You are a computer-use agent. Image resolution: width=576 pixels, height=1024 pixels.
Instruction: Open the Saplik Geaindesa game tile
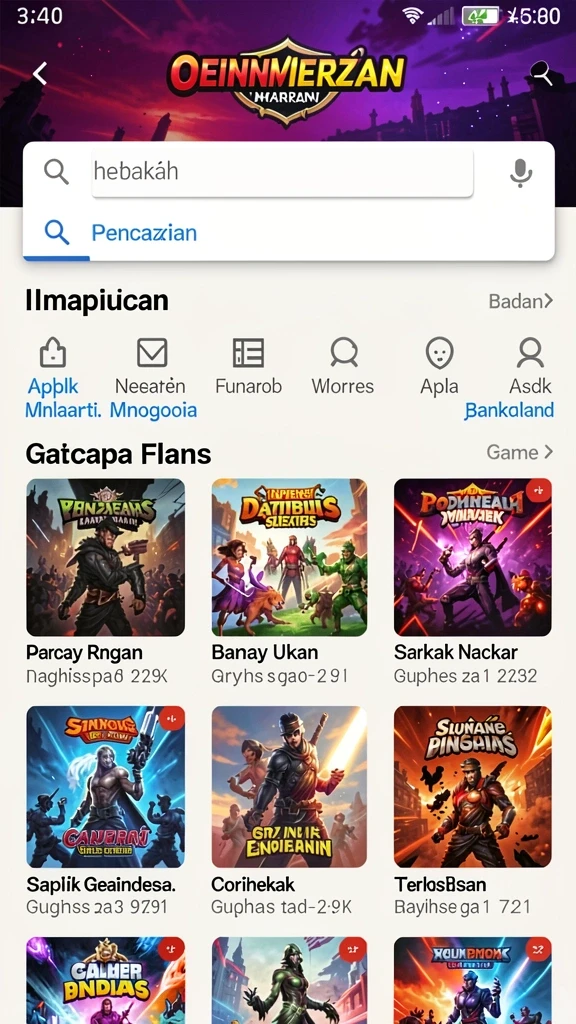point(105,810)
